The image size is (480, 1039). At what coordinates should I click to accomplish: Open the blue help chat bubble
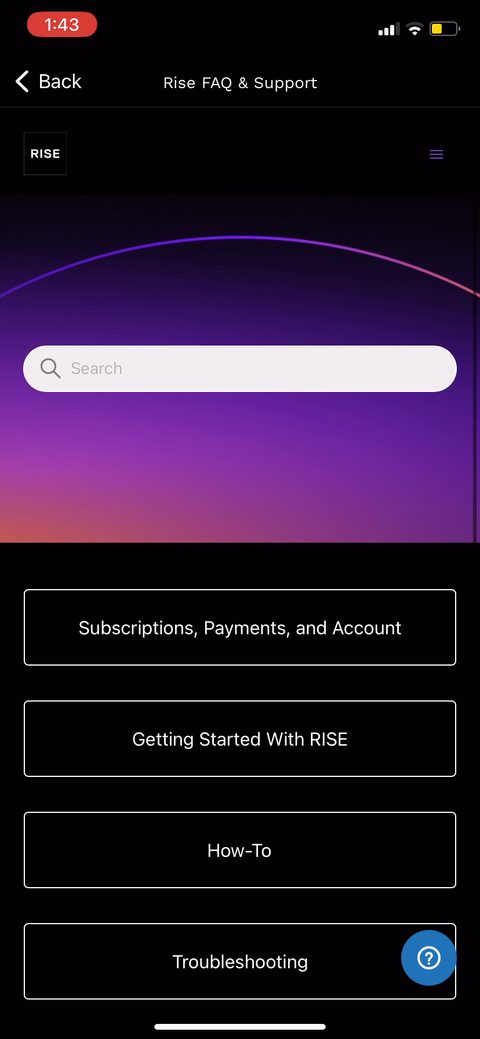pyautogui.click(x=429, y=957)
